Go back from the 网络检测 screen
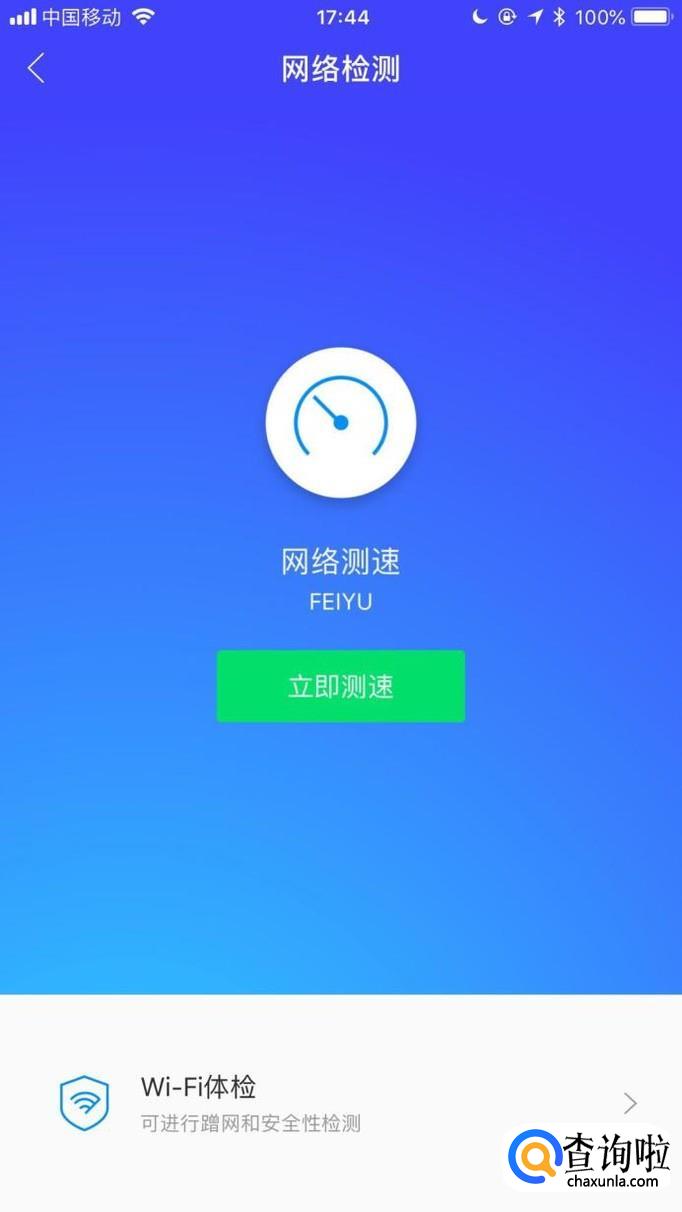This screenshot has height=1212, width=682. click(37, 68)
